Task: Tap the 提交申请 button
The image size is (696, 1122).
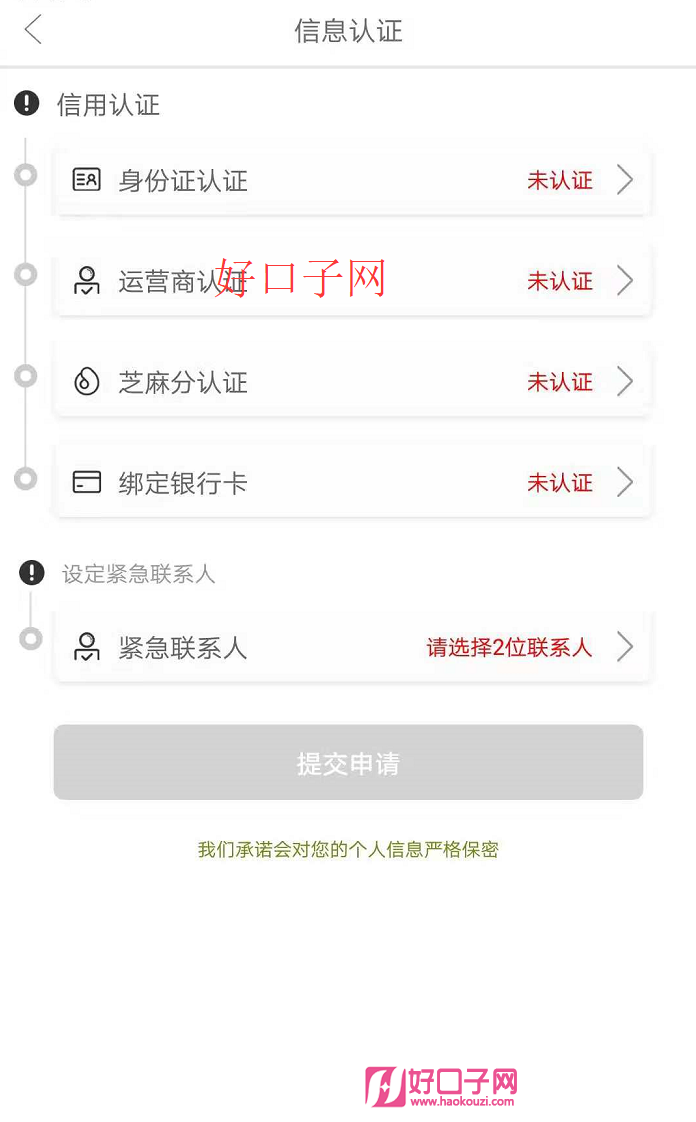Action: coord(348,762)
